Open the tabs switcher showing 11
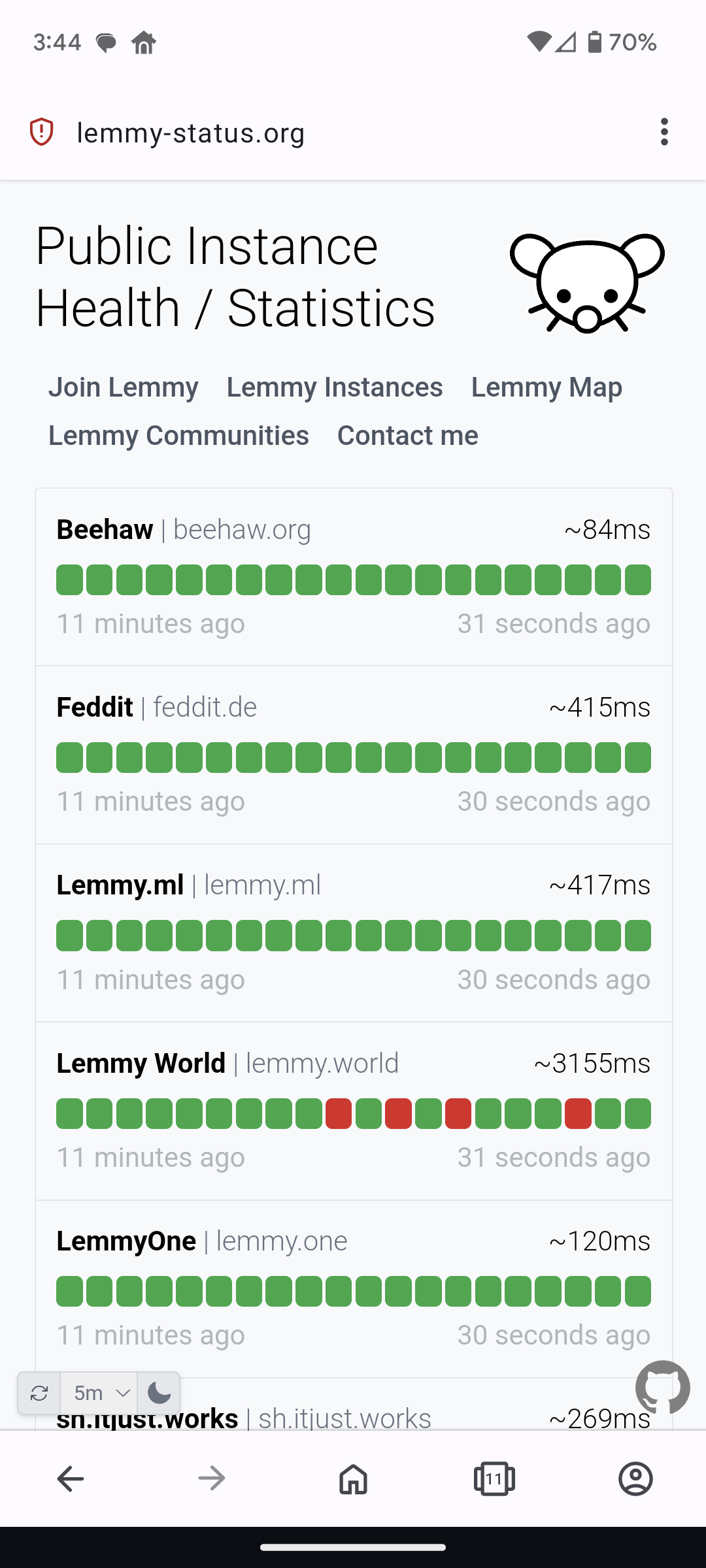This screenshot has height=1568, width=706. pyautogui.click(x=494, y=1478)
